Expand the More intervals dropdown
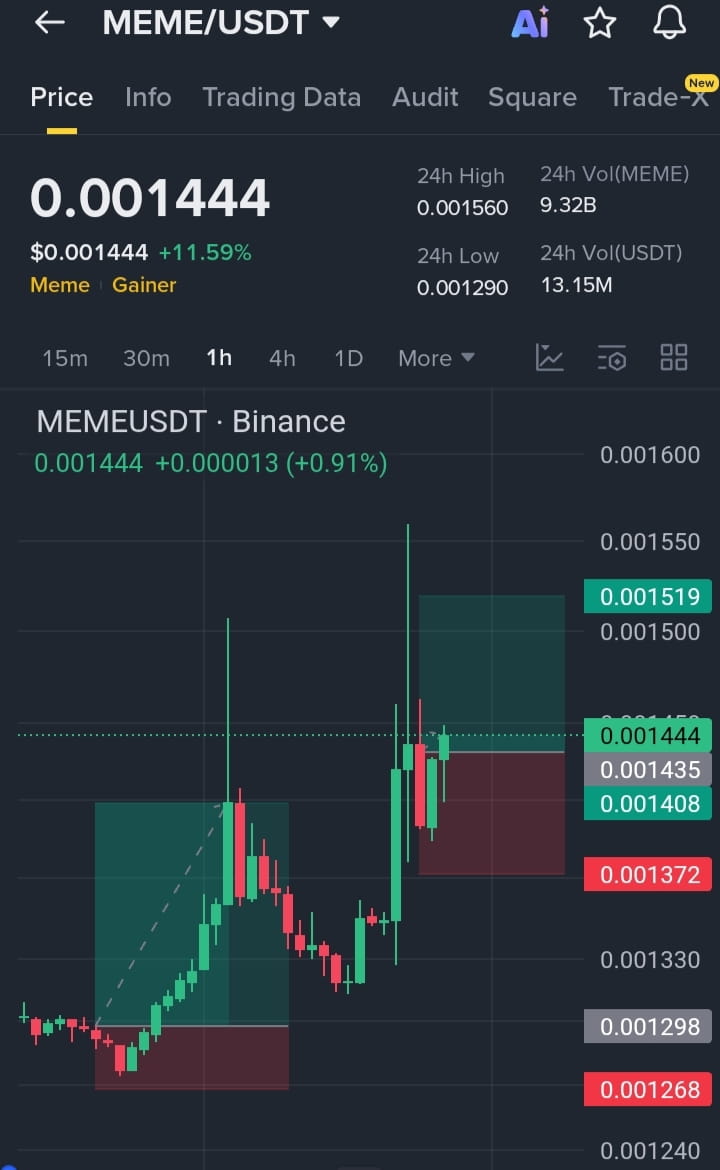 click(436, 358)
